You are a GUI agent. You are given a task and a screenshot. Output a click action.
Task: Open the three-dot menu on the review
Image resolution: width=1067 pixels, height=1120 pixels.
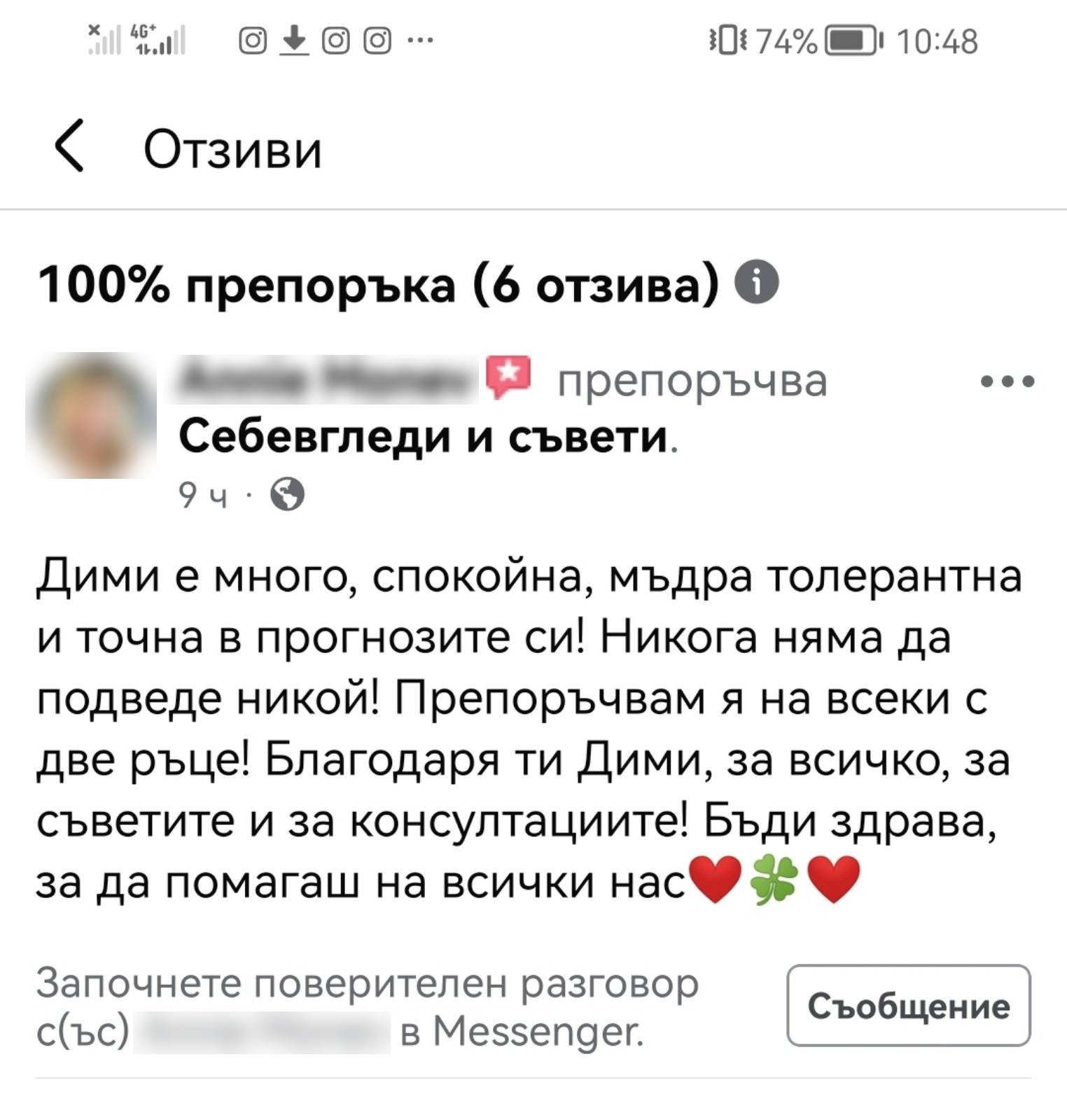[x=1006, y=381]
